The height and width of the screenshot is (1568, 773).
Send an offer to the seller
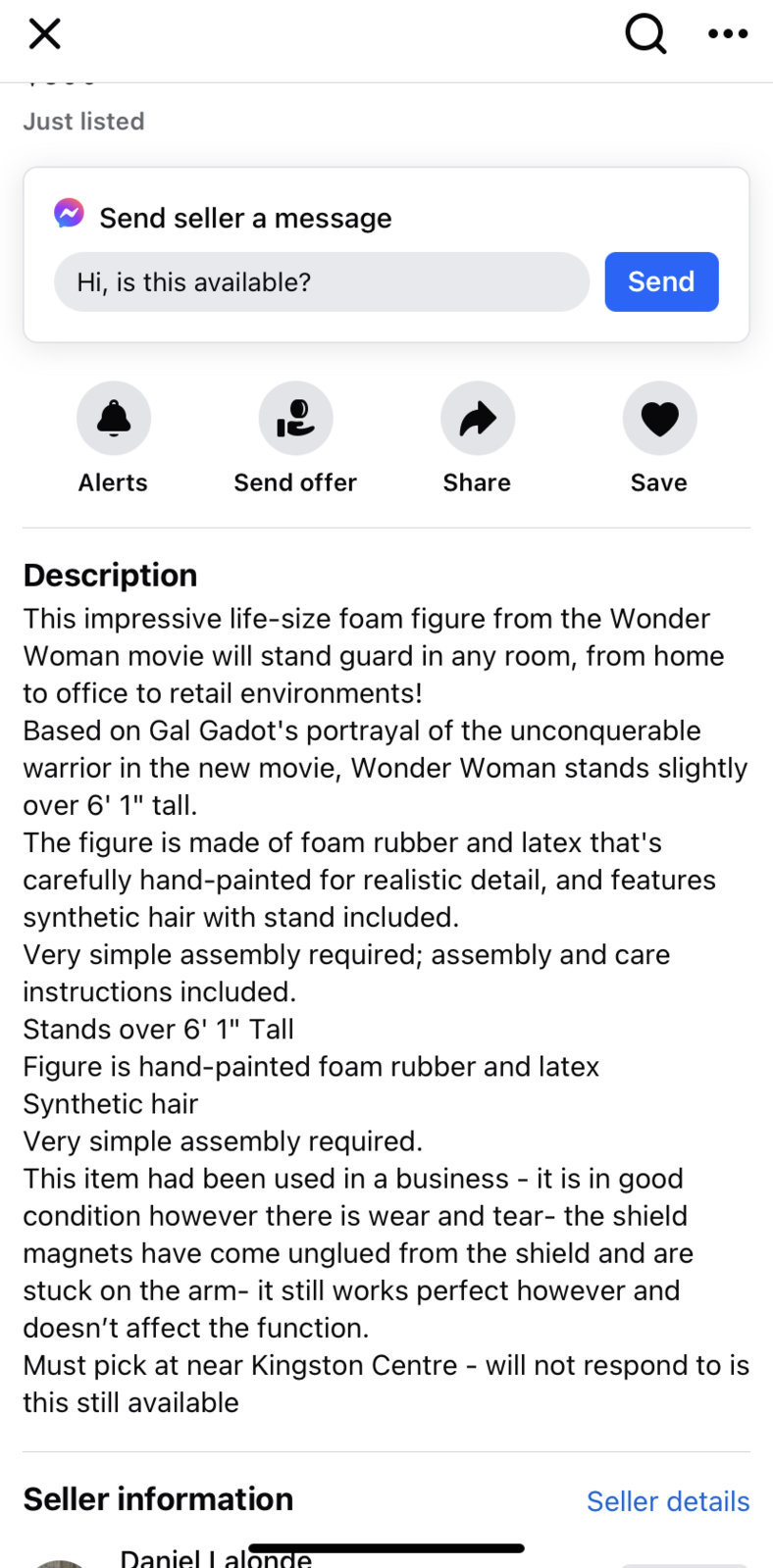click(295, 419)
